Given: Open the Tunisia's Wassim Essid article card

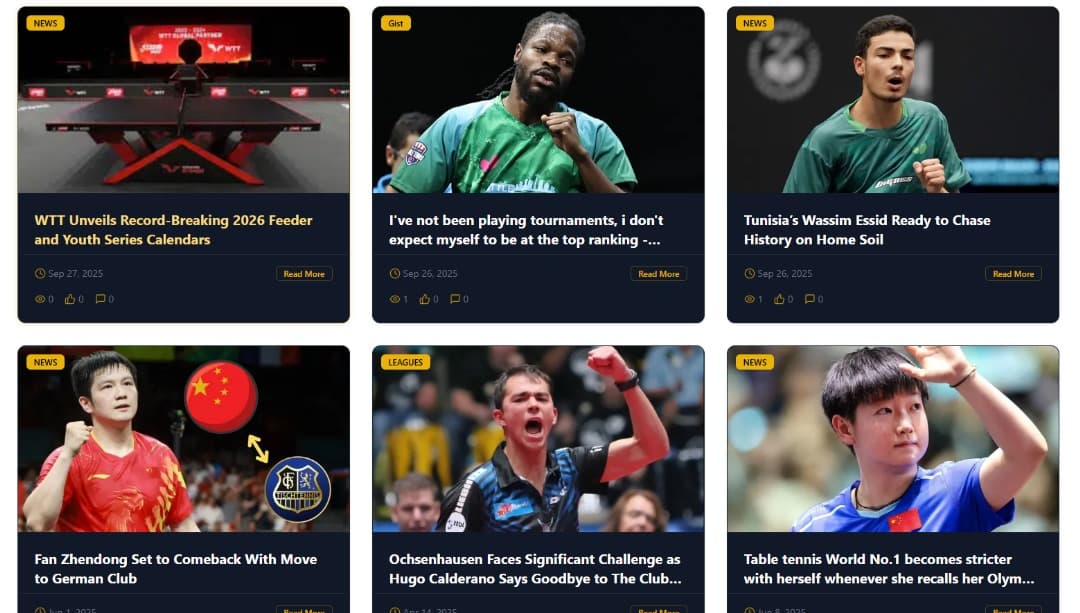Looking at the screenshot, I should (867, 229).
